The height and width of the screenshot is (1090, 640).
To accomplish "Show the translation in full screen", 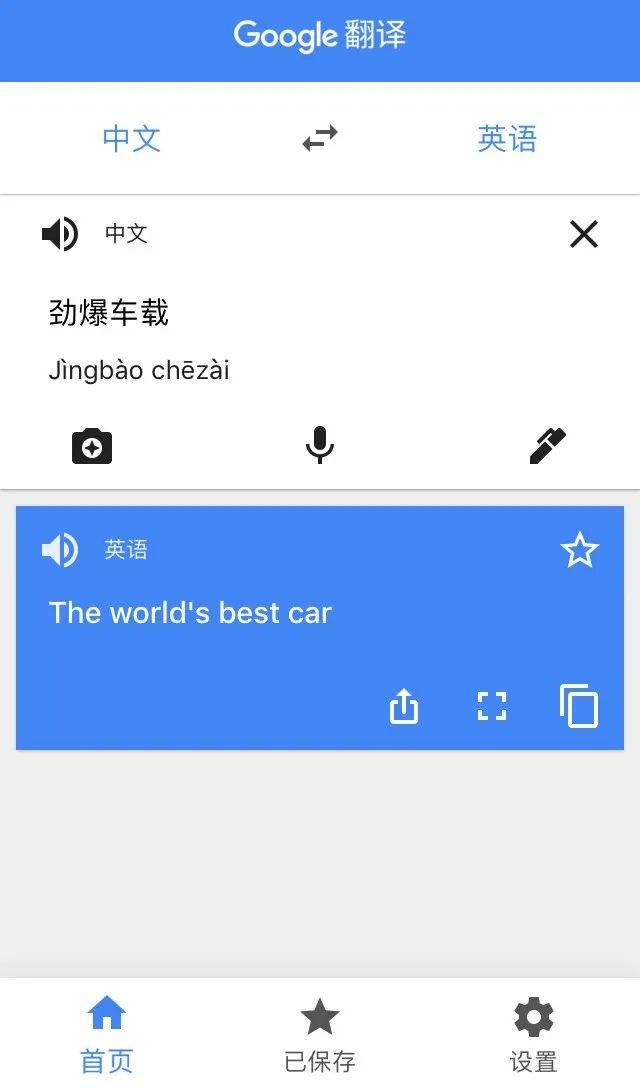I will coord(492,706).
